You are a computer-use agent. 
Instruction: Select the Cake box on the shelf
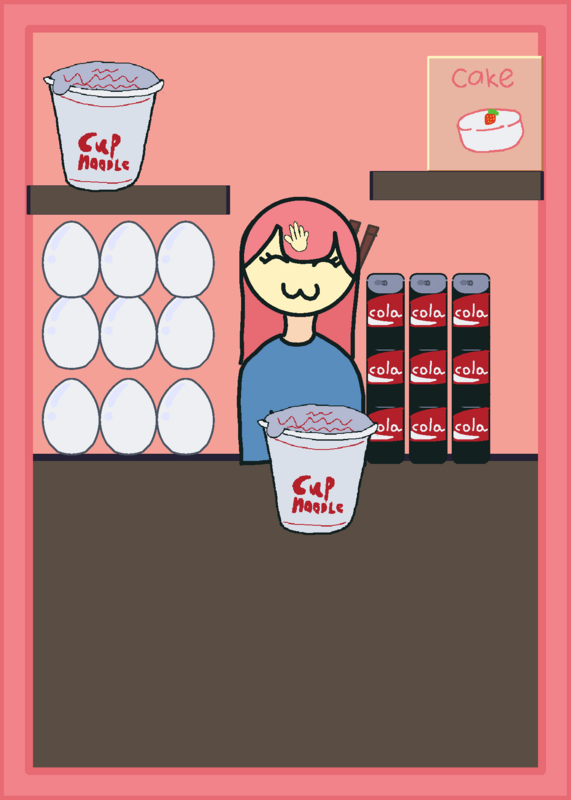pyautogui.click(x=484, y=113)
